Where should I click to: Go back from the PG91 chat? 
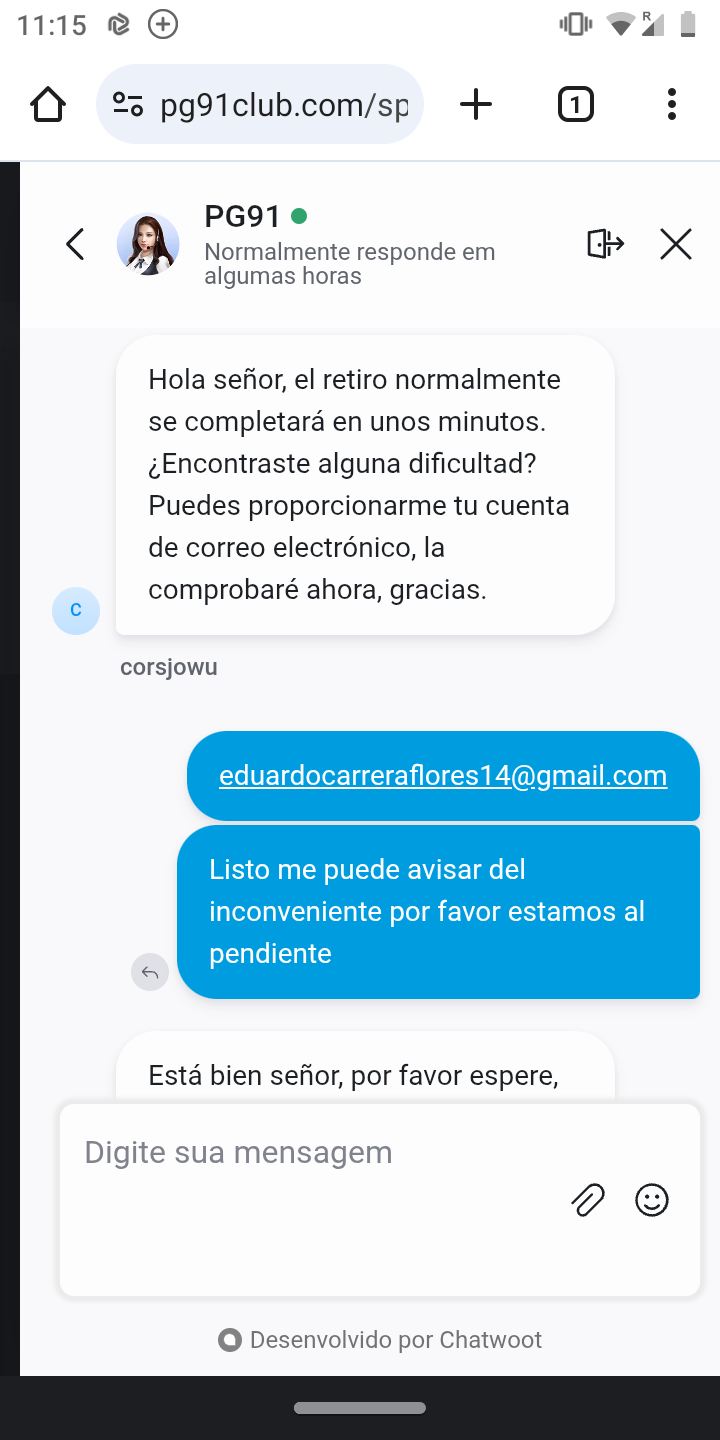[75, 244]
